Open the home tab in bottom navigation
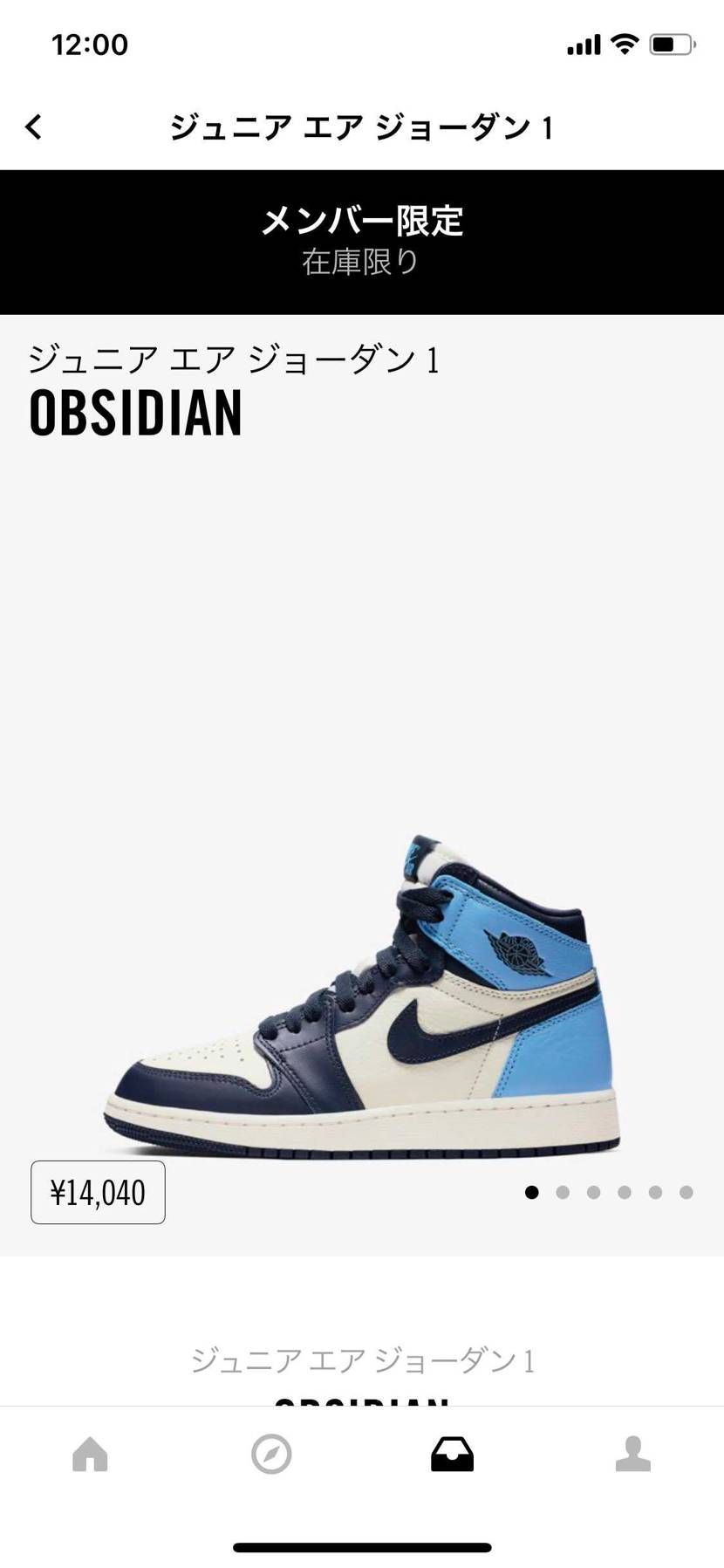This screenshot has height=1568, width=724. point(90,1454)
